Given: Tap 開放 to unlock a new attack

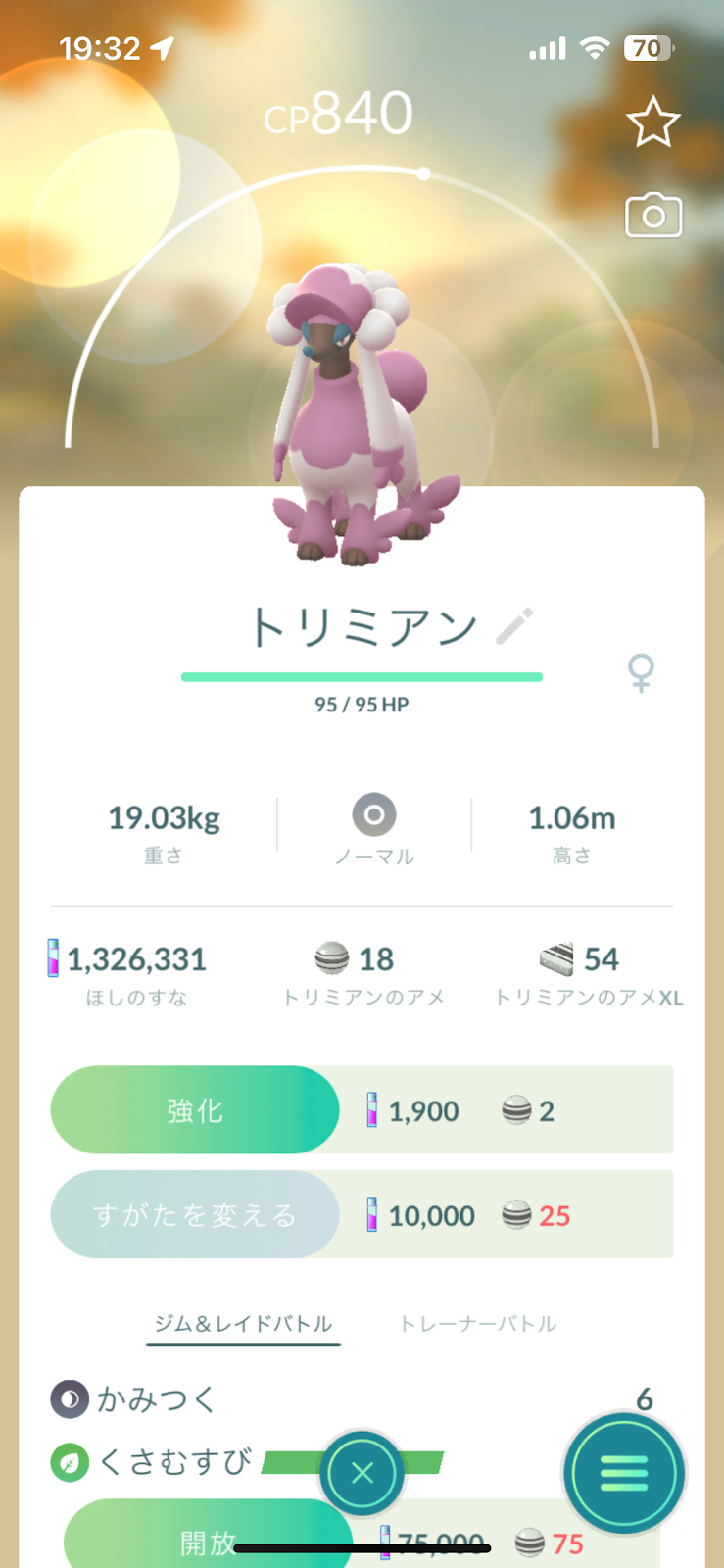Looking at the screenshot, I should click(x=208, y=1539).
